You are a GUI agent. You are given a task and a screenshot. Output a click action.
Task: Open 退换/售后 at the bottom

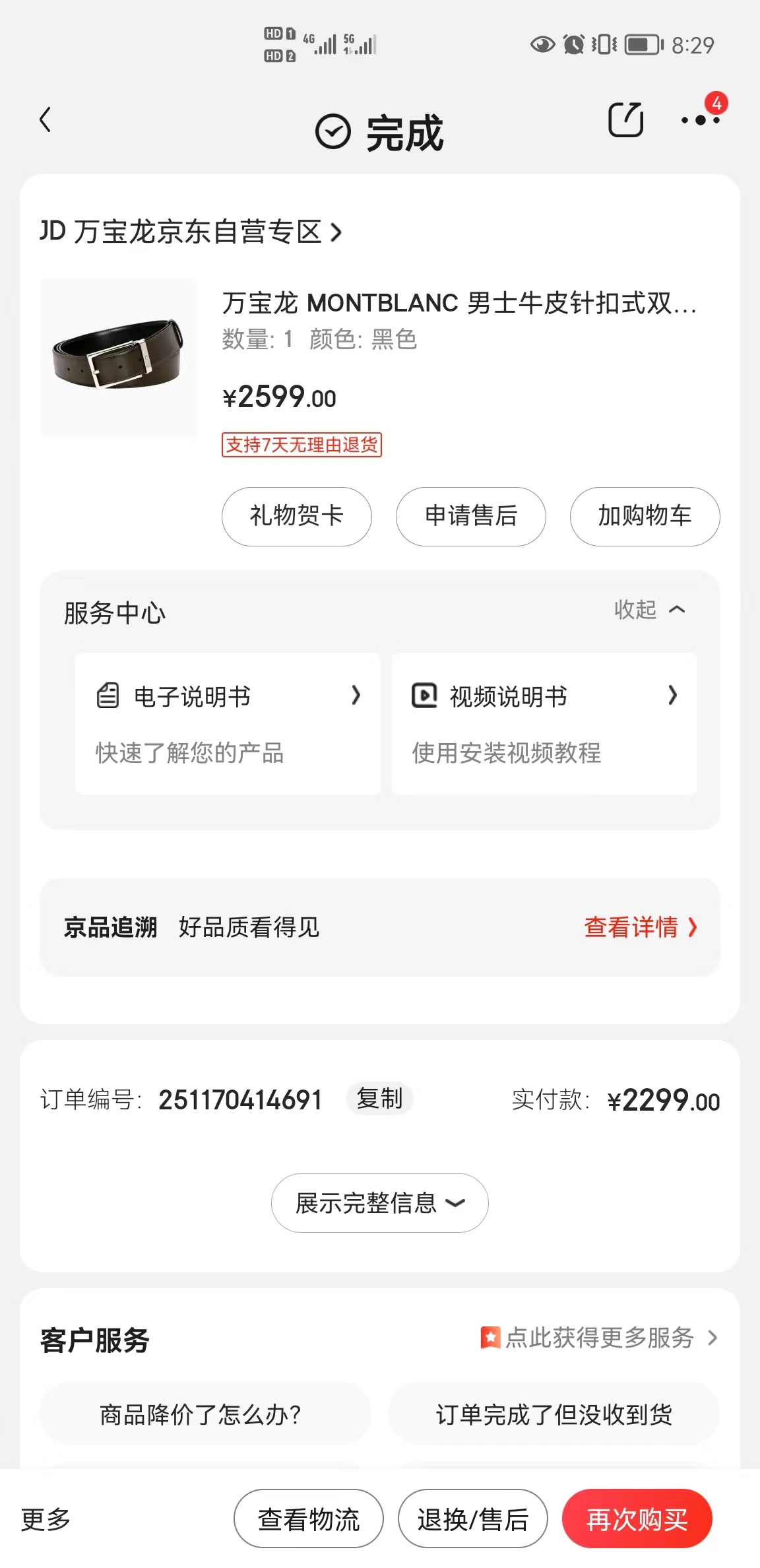click(x=473, y=1519)
